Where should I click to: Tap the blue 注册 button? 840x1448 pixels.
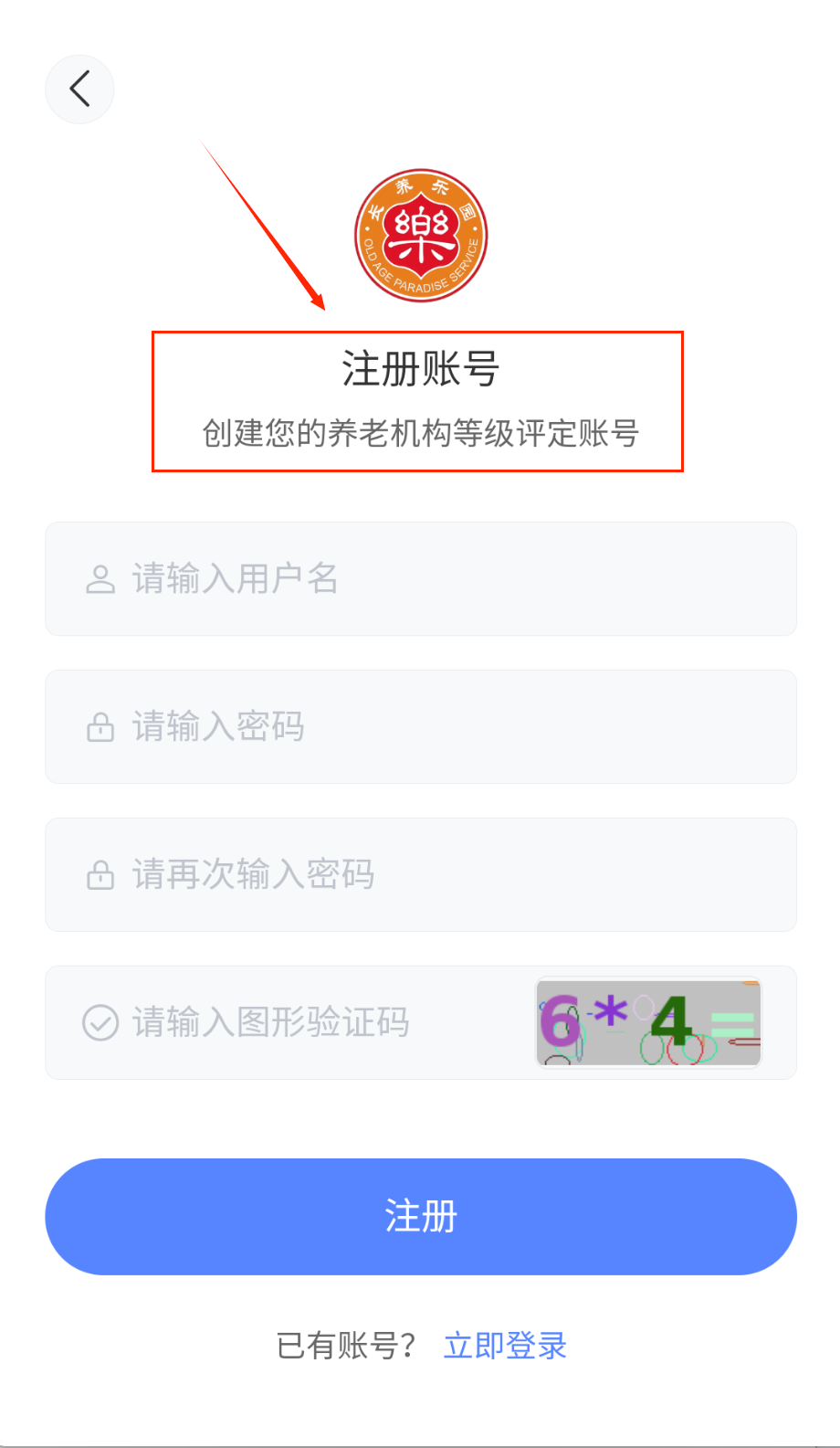click(x=420, y=1217)
